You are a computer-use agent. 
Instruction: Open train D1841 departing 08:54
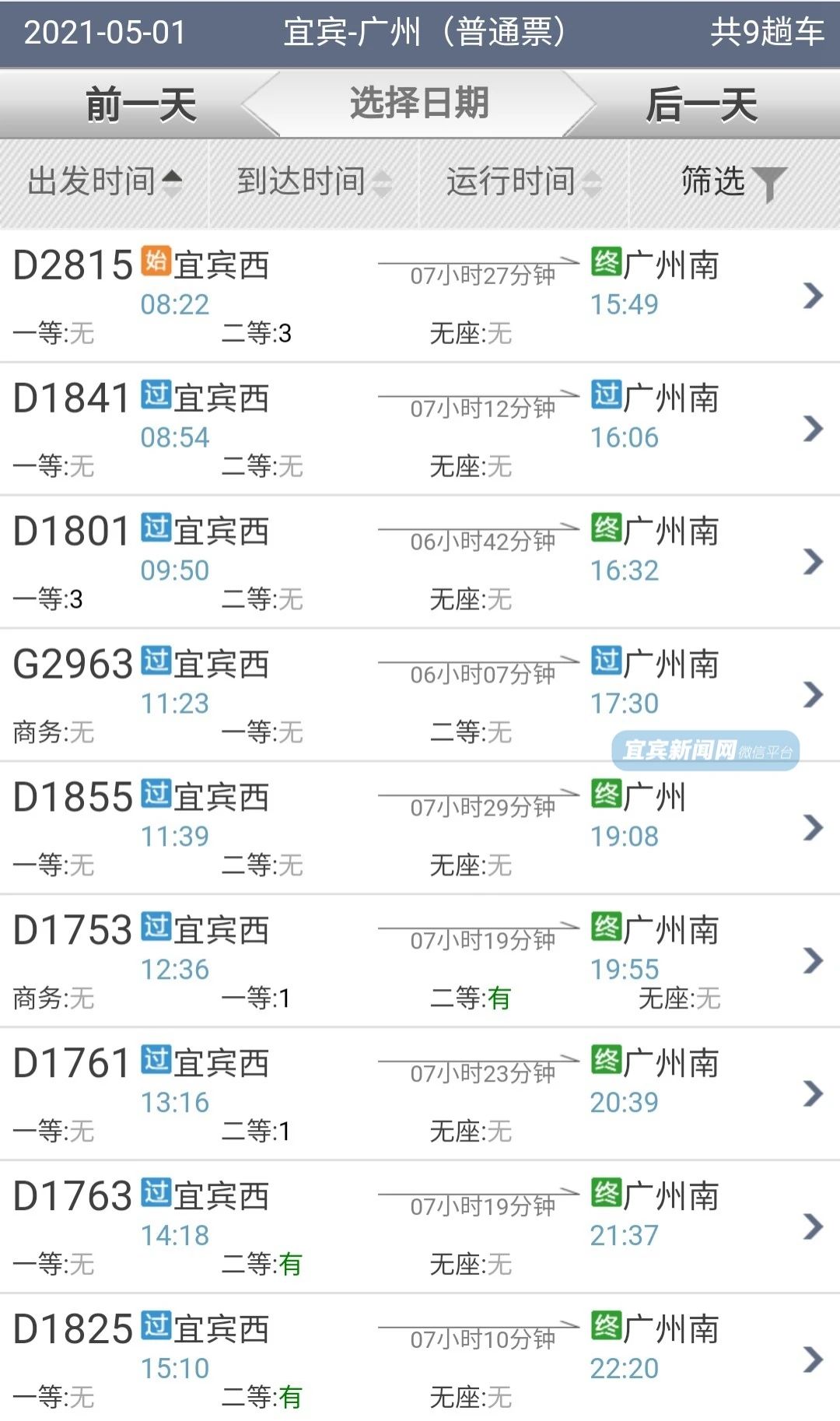pos(420,430)
